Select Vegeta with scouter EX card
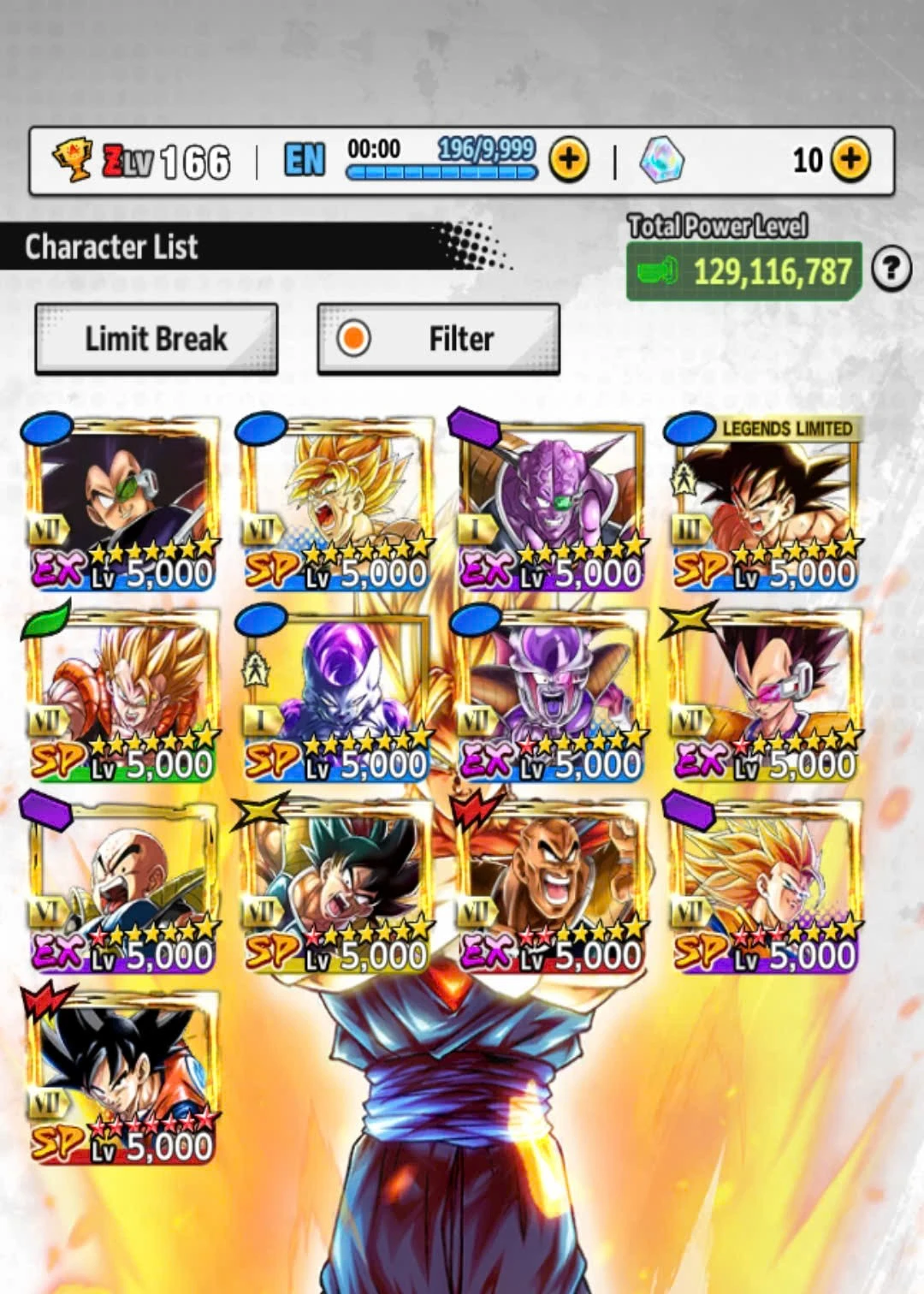The width and height of the screenshot is (924, 1294). (x=764, y=696)
